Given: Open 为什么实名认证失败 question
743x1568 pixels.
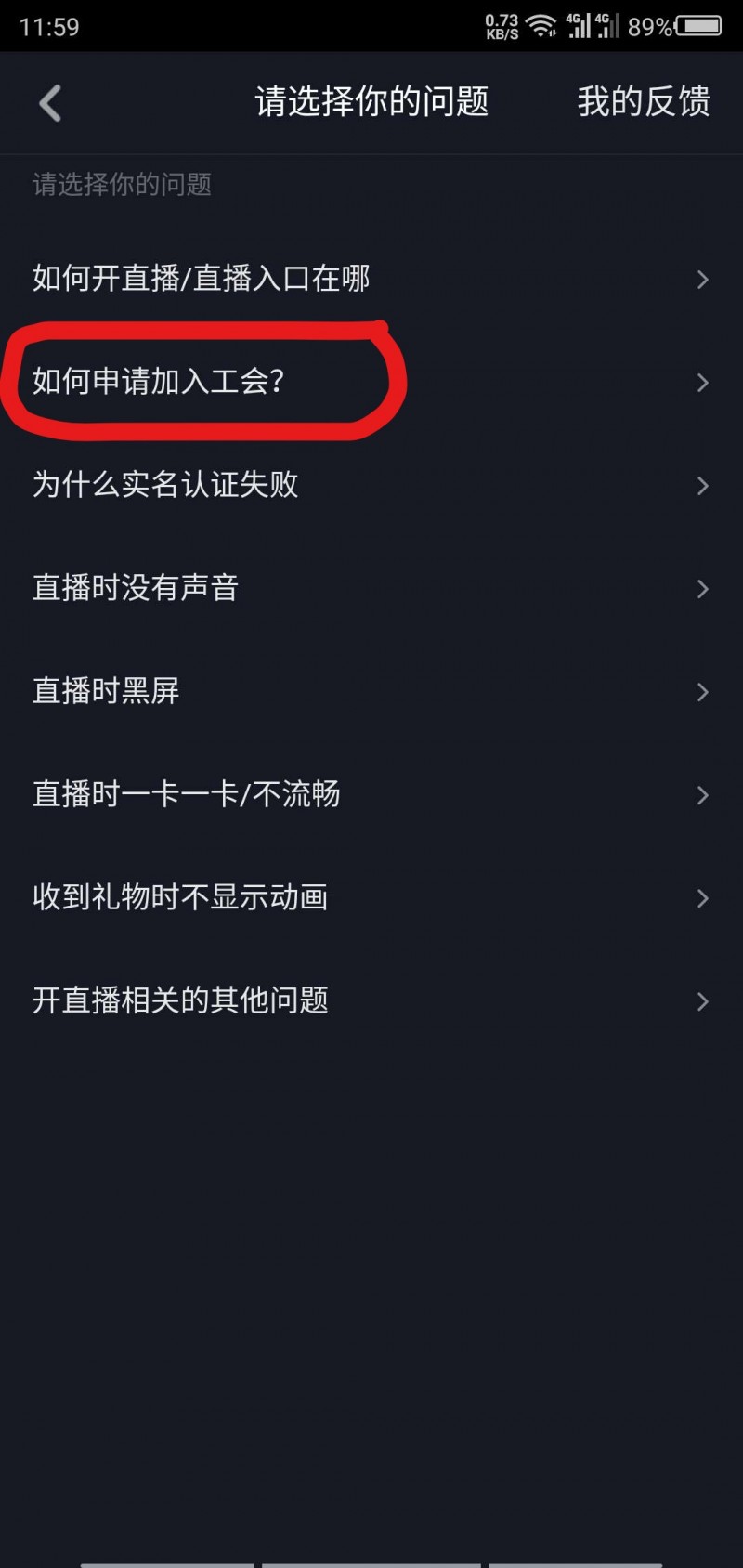Looking at the screenshot, I should pyautogui.click(x=371, y=485).
